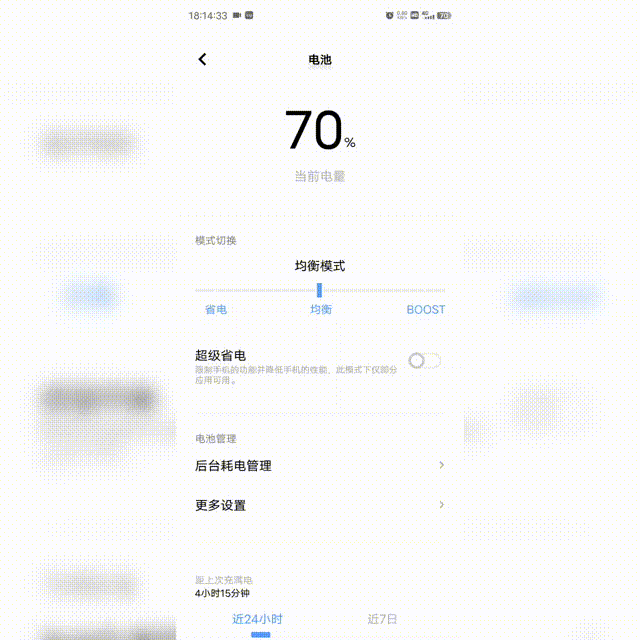
Task: Go back from the 电池 screen
Action: pyautogui.click(x=203, y=60)
